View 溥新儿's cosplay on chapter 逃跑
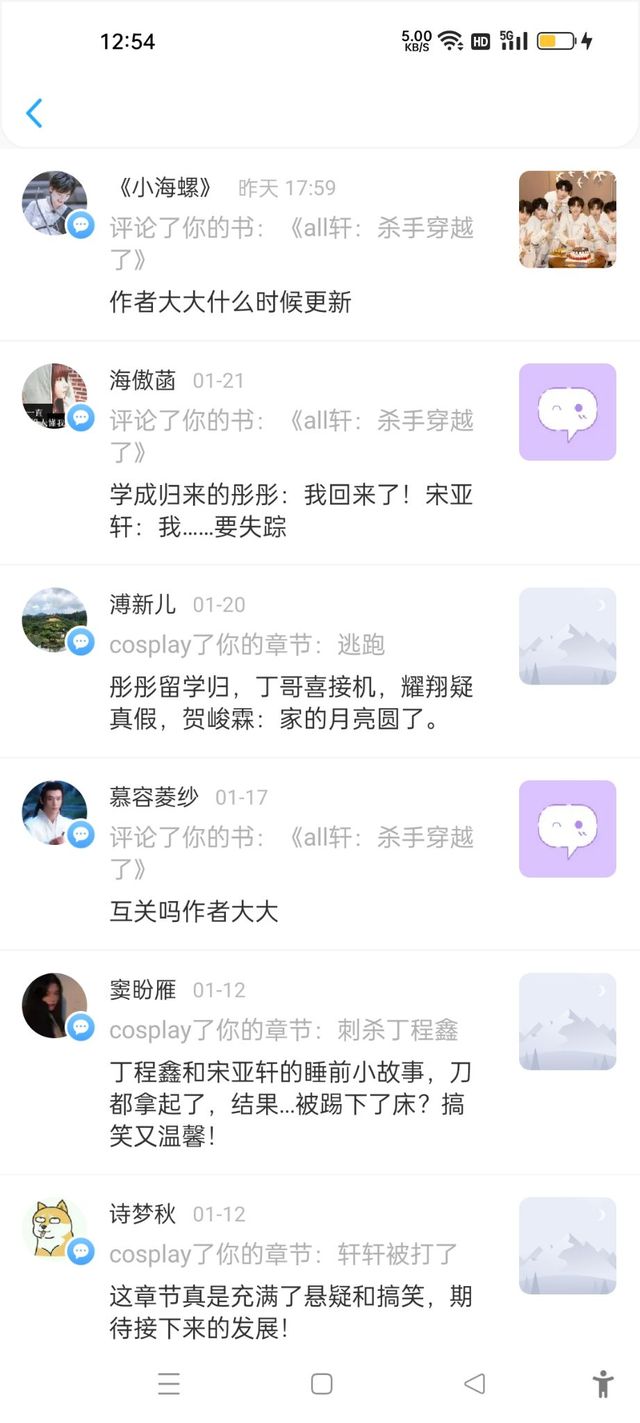This screenshot has width=640, height=1423. 290,702
